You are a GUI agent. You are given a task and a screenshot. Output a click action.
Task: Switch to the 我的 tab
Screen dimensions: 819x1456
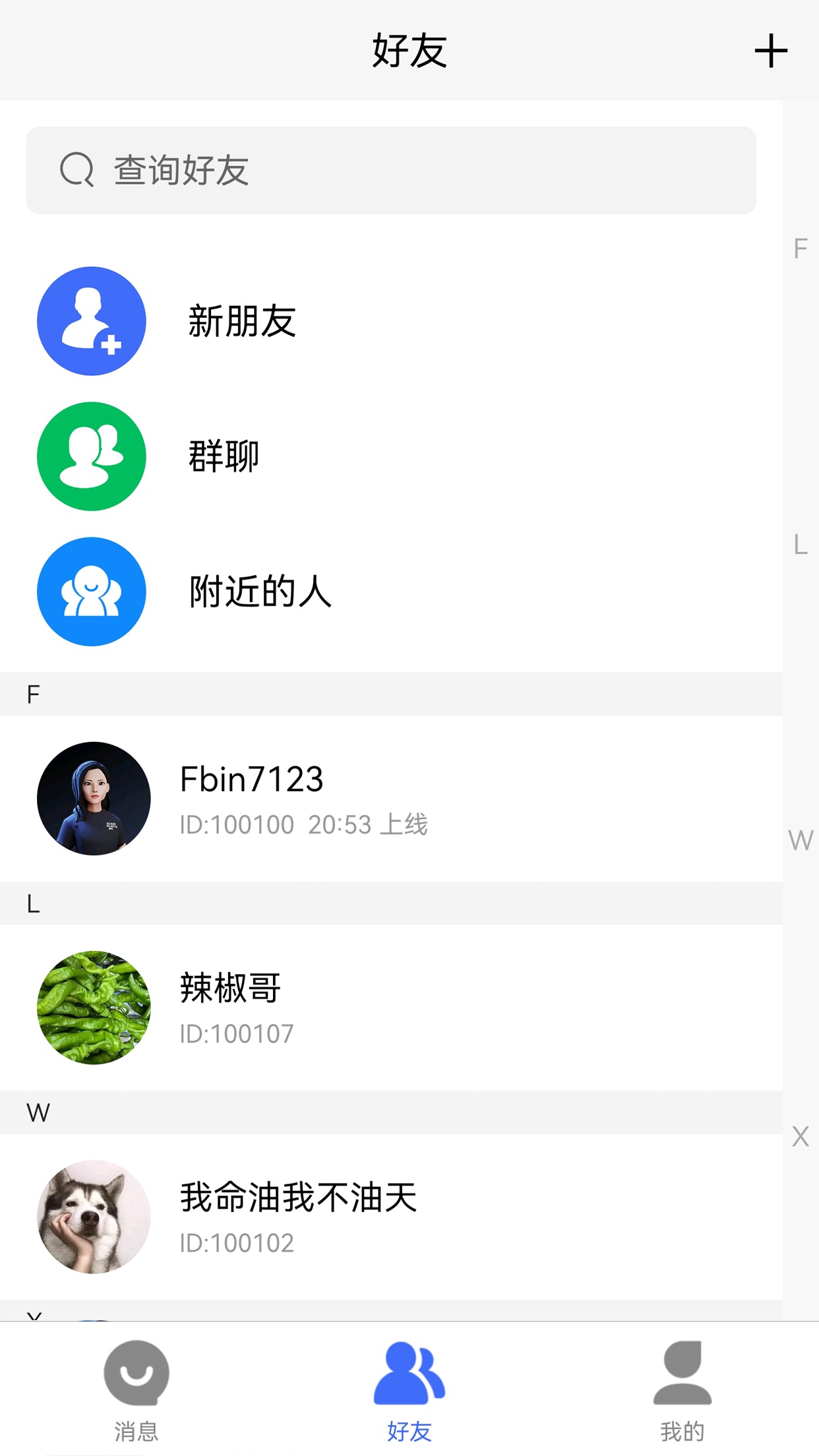(682, 1389)
